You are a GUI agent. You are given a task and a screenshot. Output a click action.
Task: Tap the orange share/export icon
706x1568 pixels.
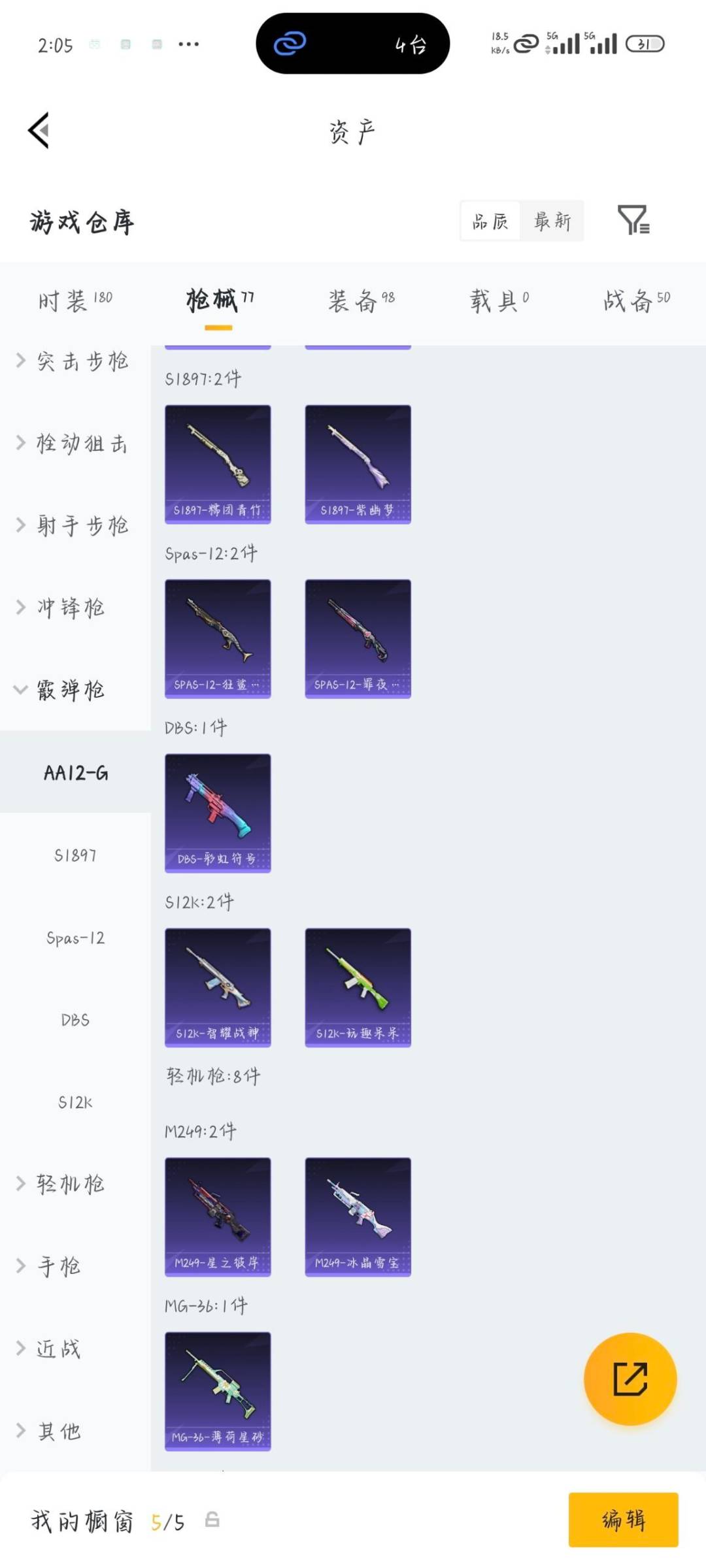630,1377
